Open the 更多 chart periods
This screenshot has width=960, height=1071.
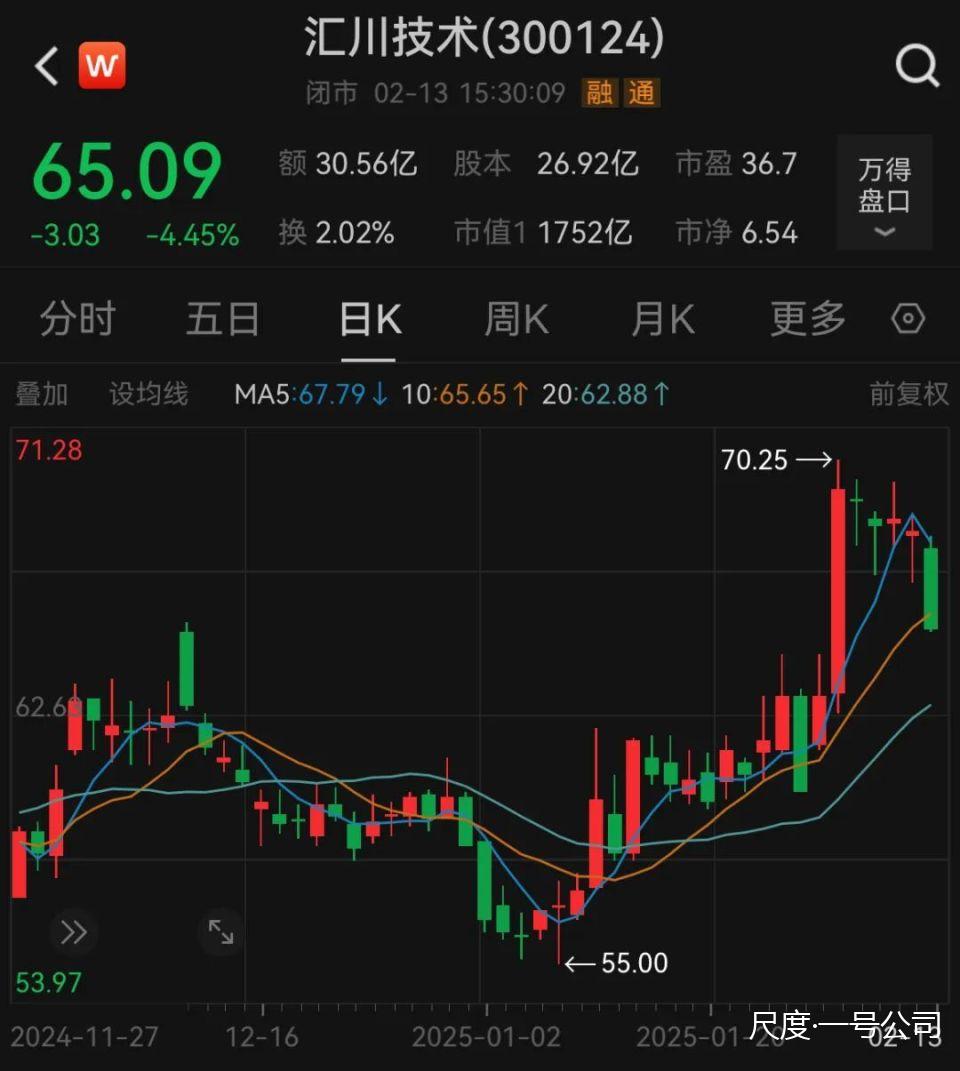[807, 319]
